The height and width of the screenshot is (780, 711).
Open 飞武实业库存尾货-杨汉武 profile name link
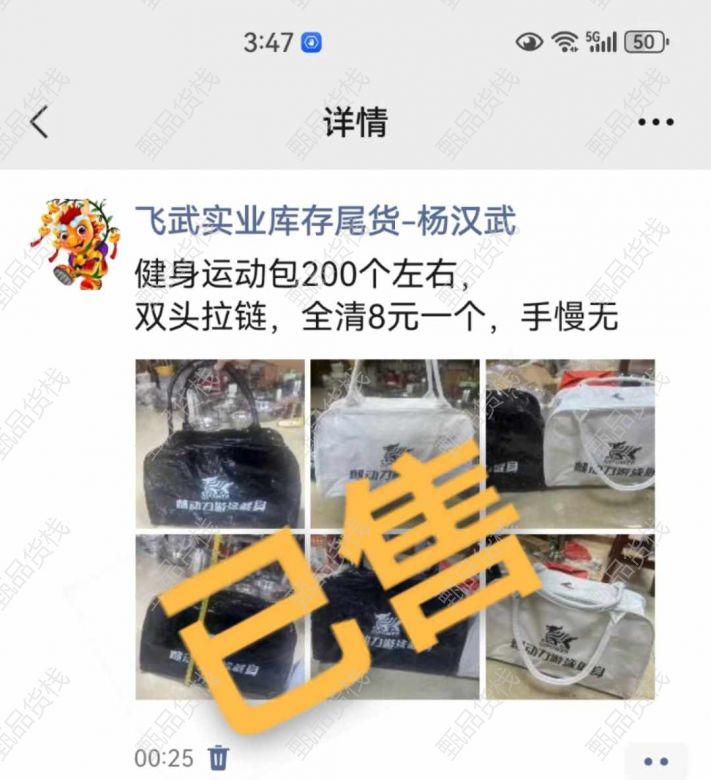coord(326,221)
